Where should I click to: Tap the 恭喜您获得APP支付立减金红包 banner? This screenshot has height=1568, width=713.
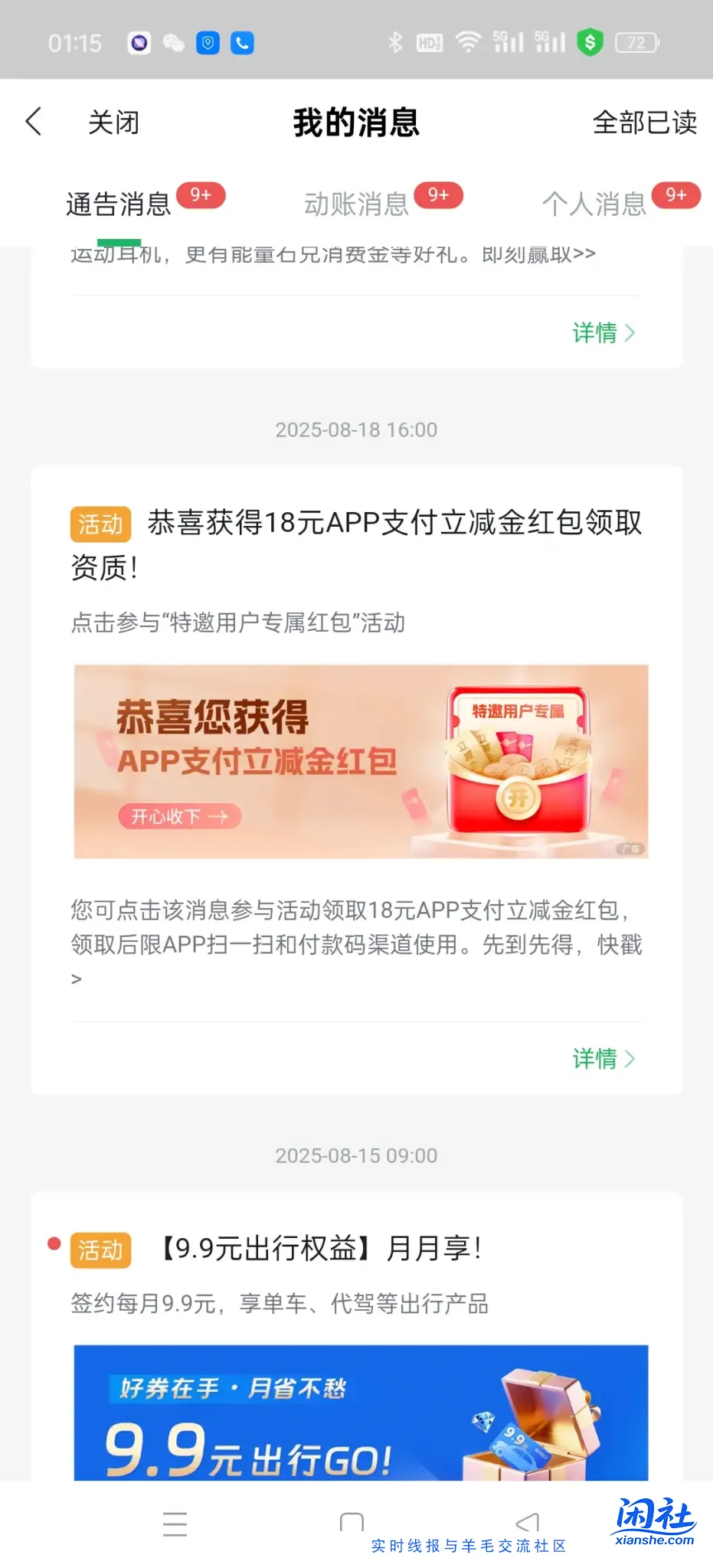[x=361, y=761]
